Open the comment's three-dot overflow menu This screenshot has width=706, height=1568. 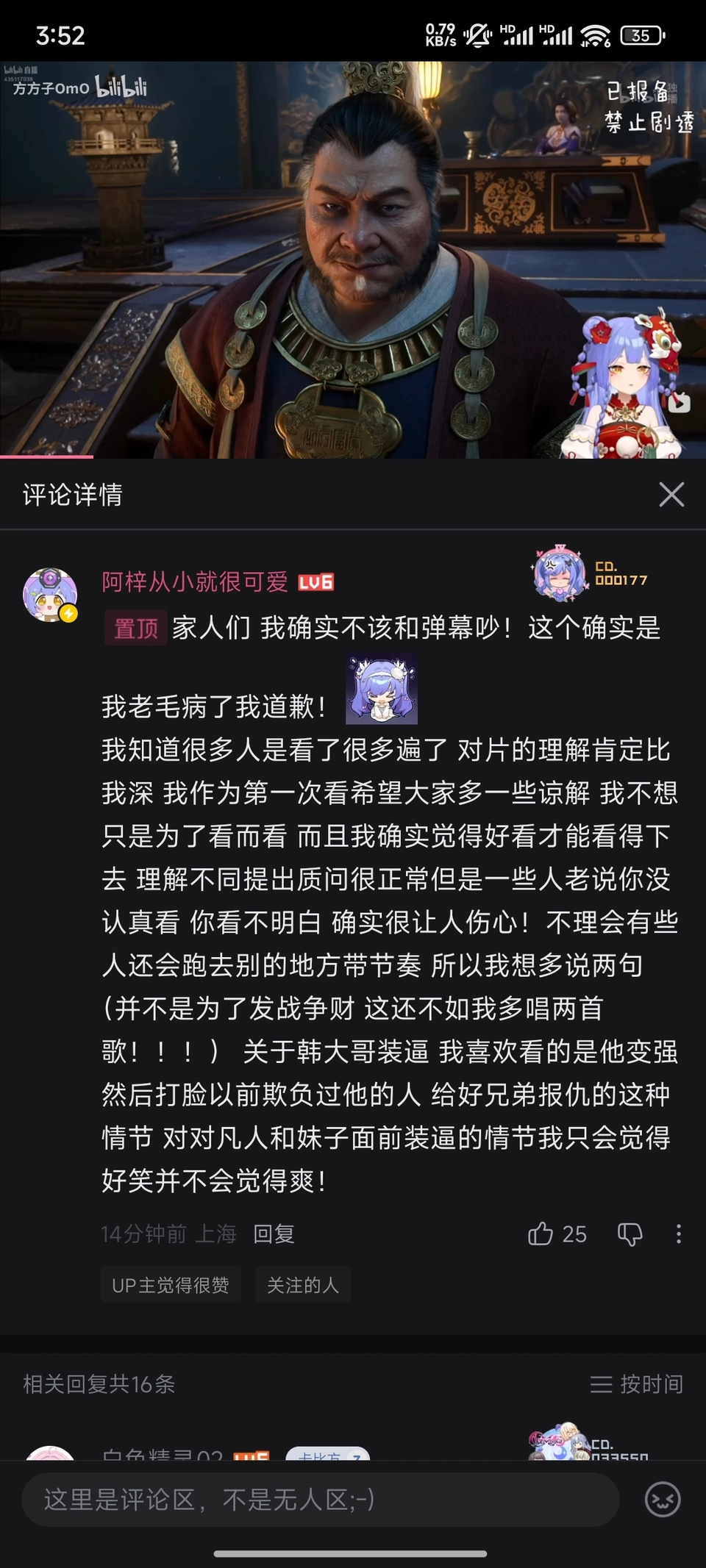(x=678, y=1234)
